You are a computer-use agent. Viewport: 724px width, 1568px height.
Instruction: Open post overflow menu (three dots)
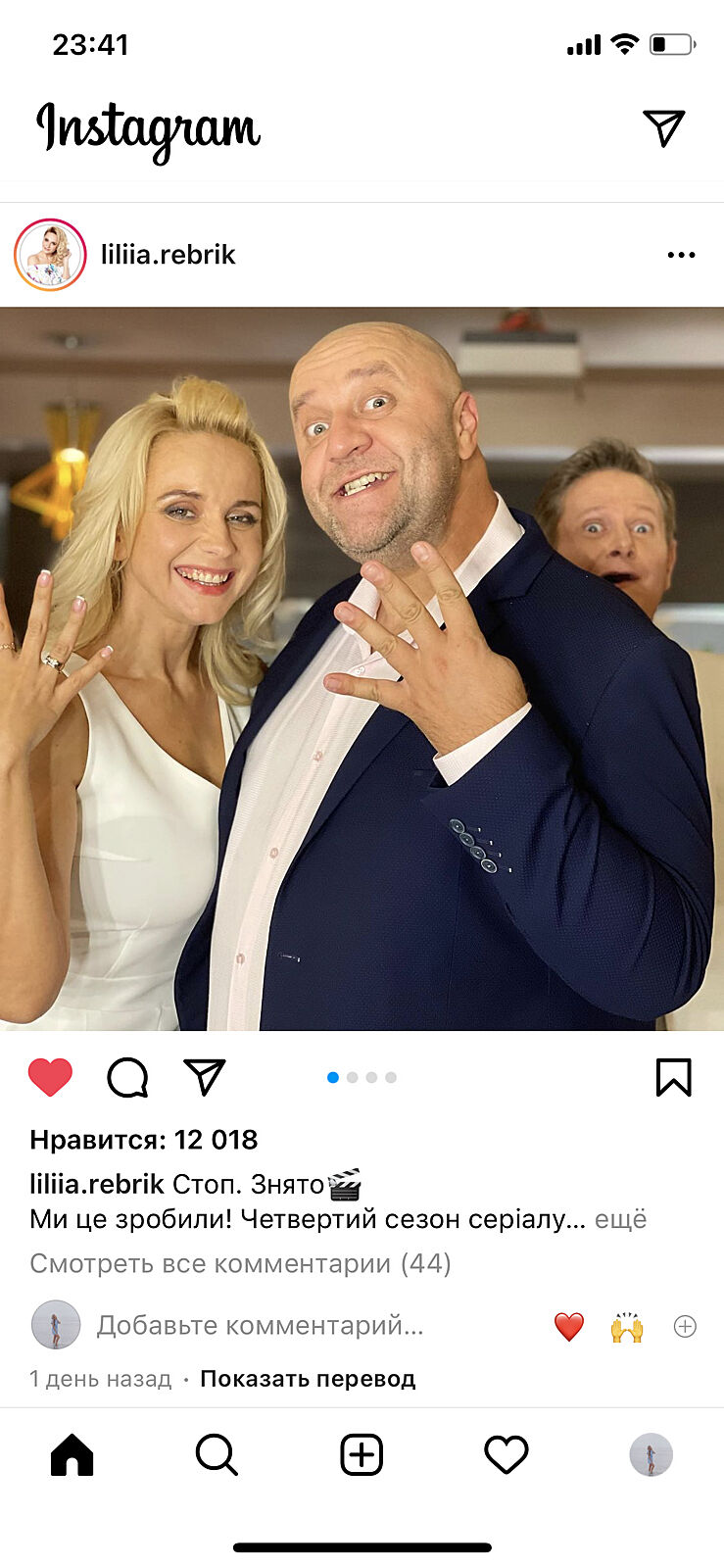click(681, 255)
